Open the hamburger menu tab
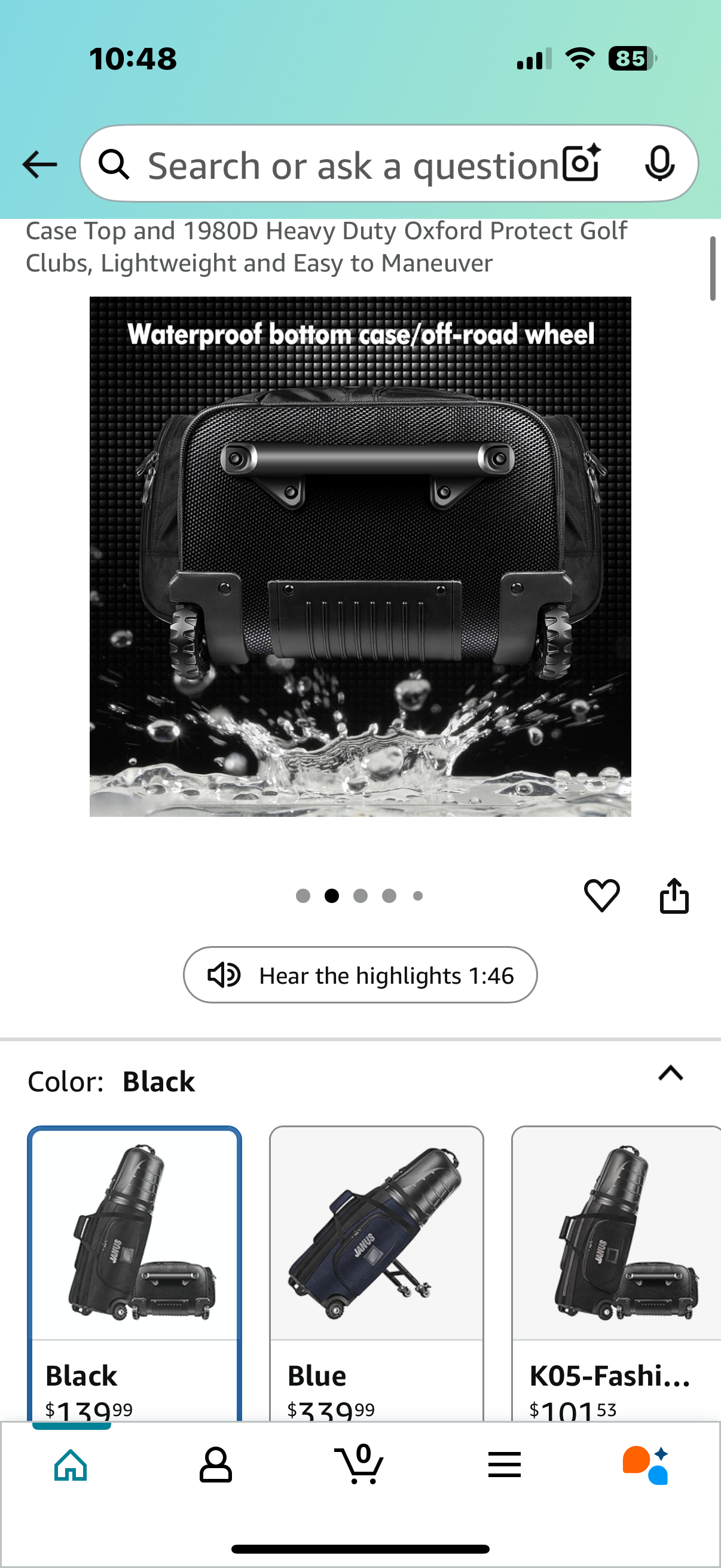Image resolution: width=721 pixels, height=1568 pixels. coord(504,1465)
